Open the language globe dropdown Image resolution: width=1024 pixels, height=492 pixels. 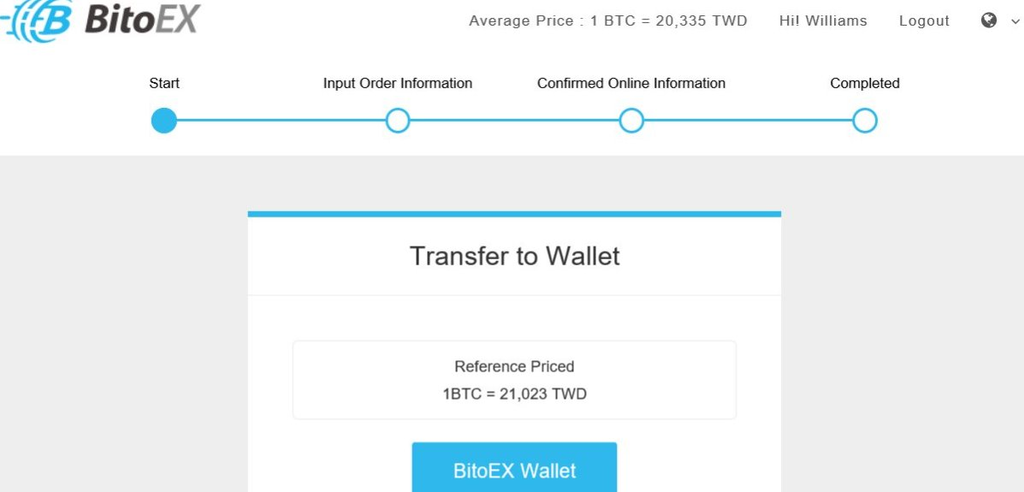(995, 21)
